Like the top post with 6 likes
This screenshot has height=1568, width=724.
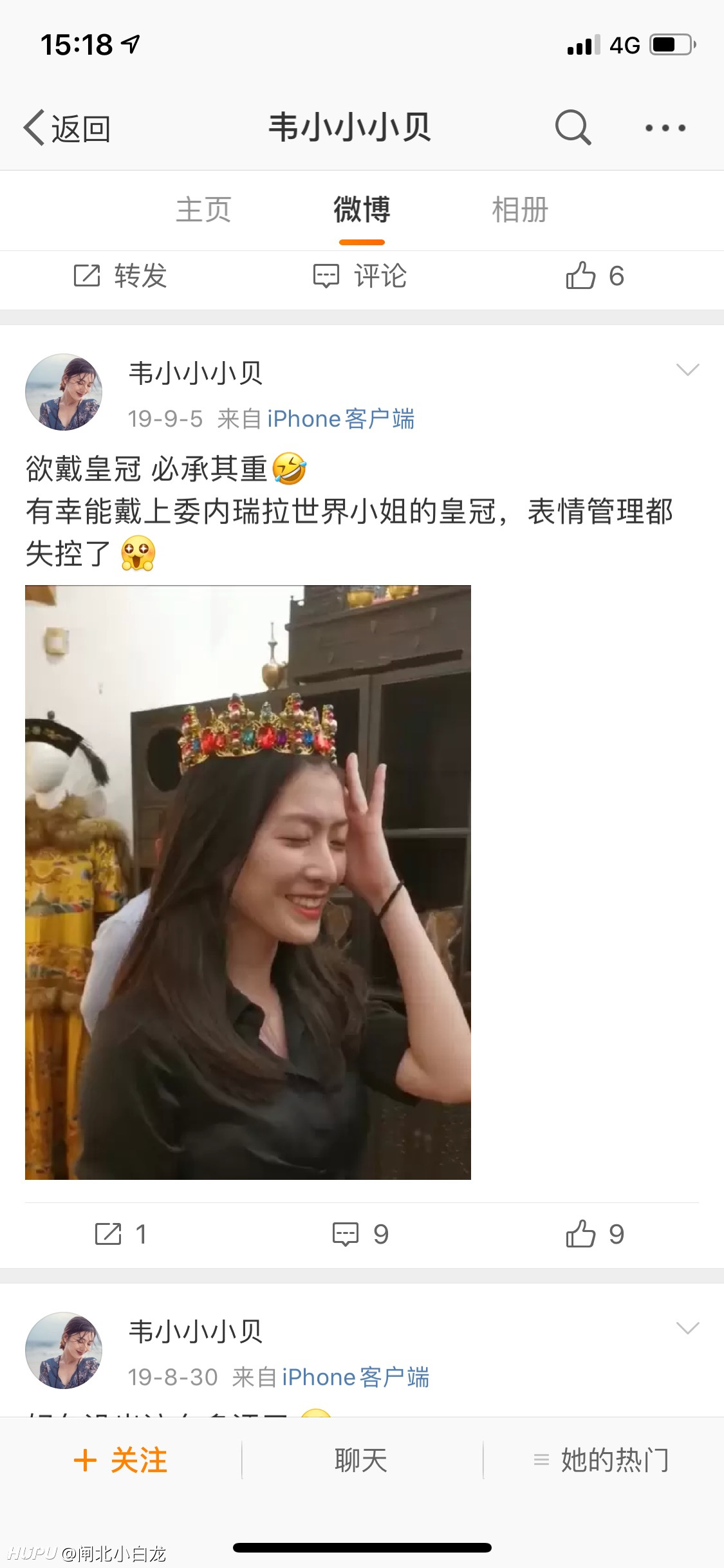(595, 275)
